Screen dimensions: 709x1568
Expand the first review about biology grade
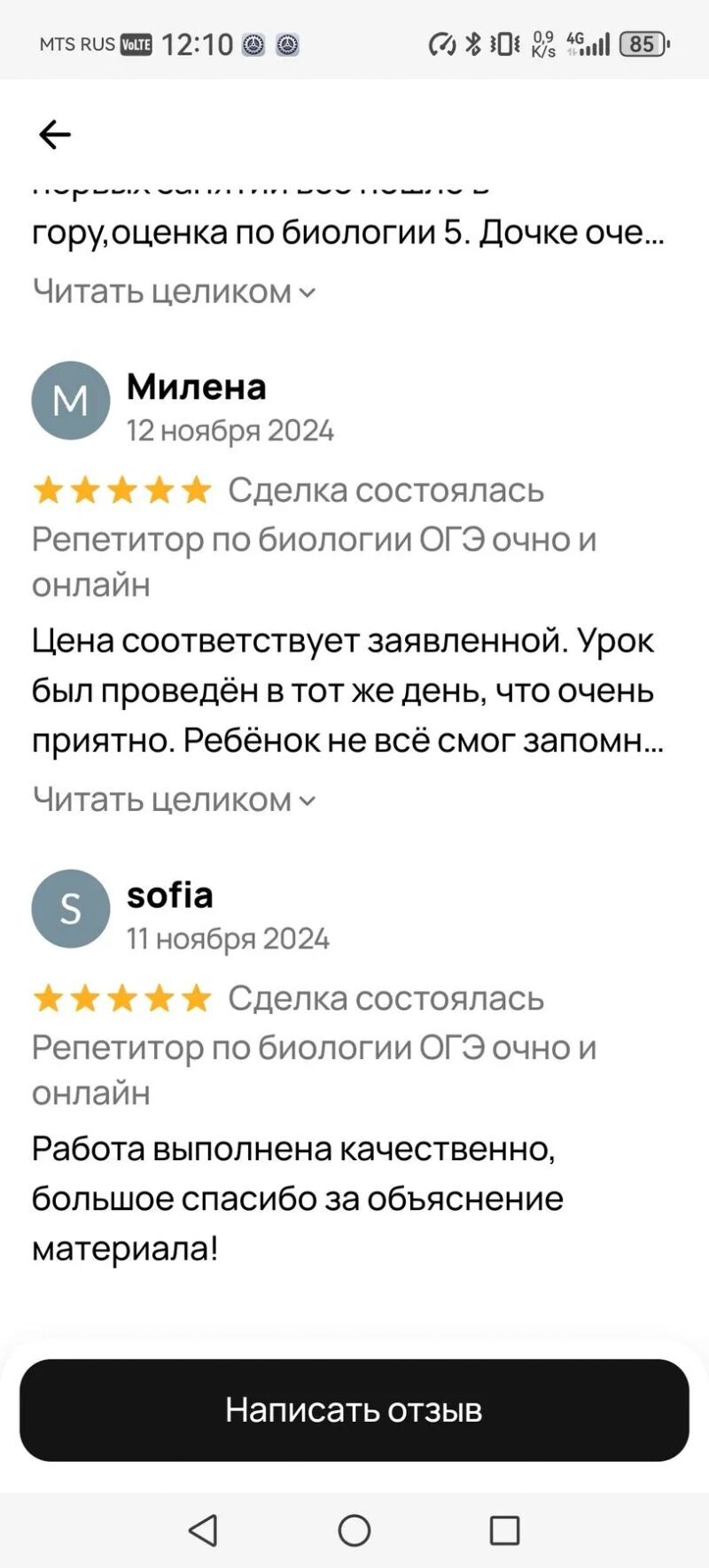pos(174,292)
